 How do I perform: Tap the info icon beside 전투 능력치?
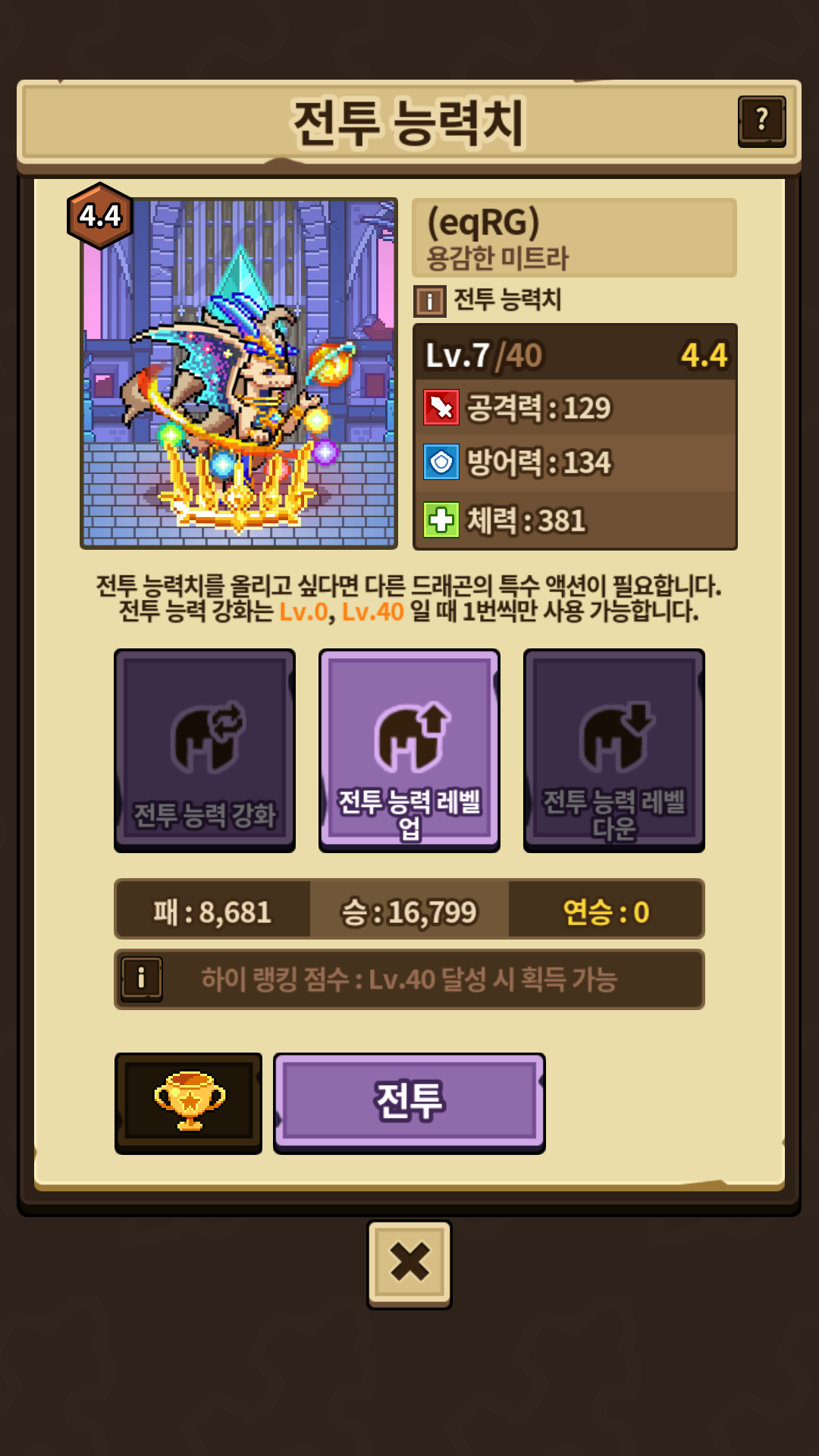click(429, 301)
